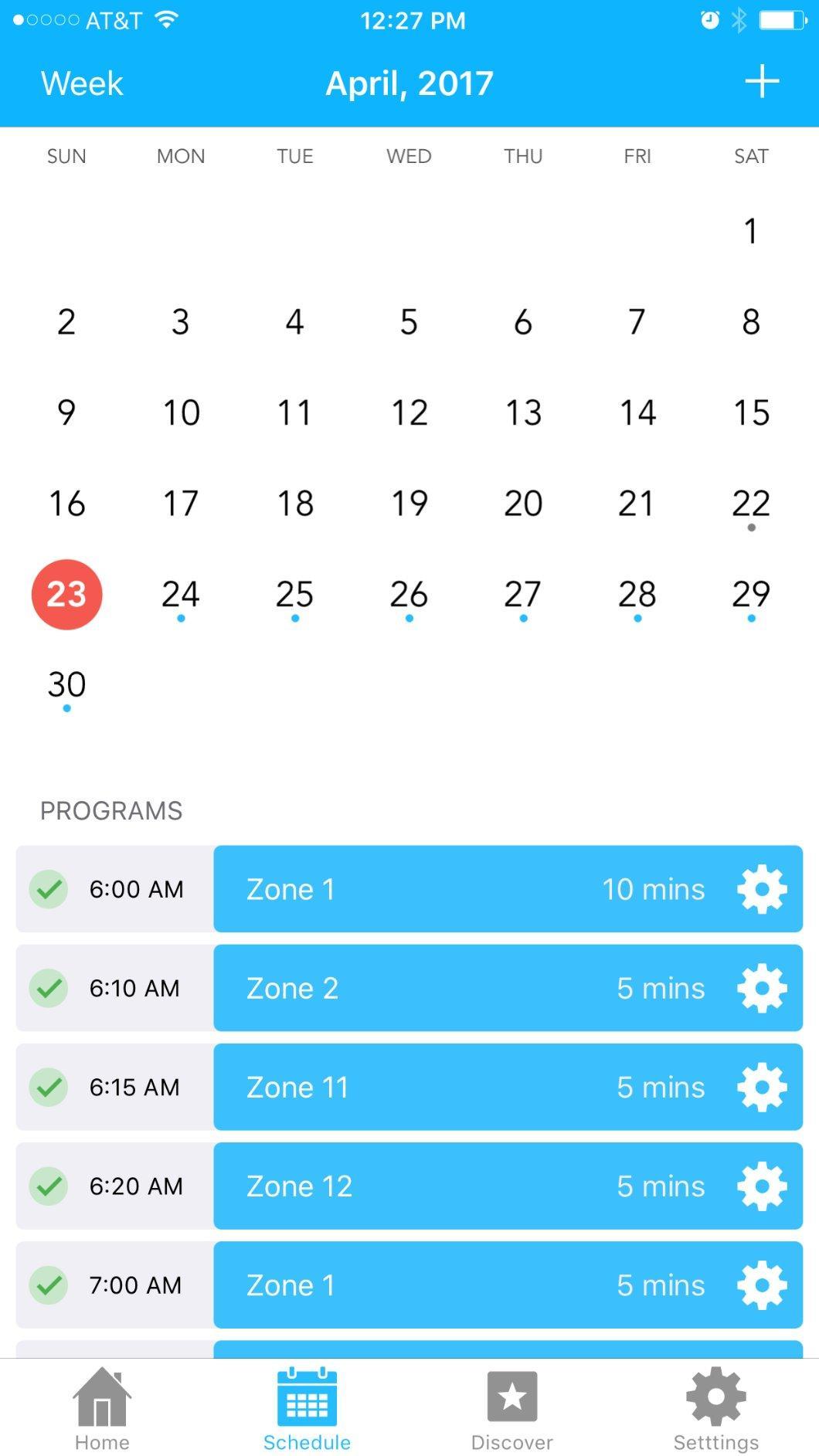Select April 22 with the event dot
Viewport: 819px width, 1456px height.
749,504
